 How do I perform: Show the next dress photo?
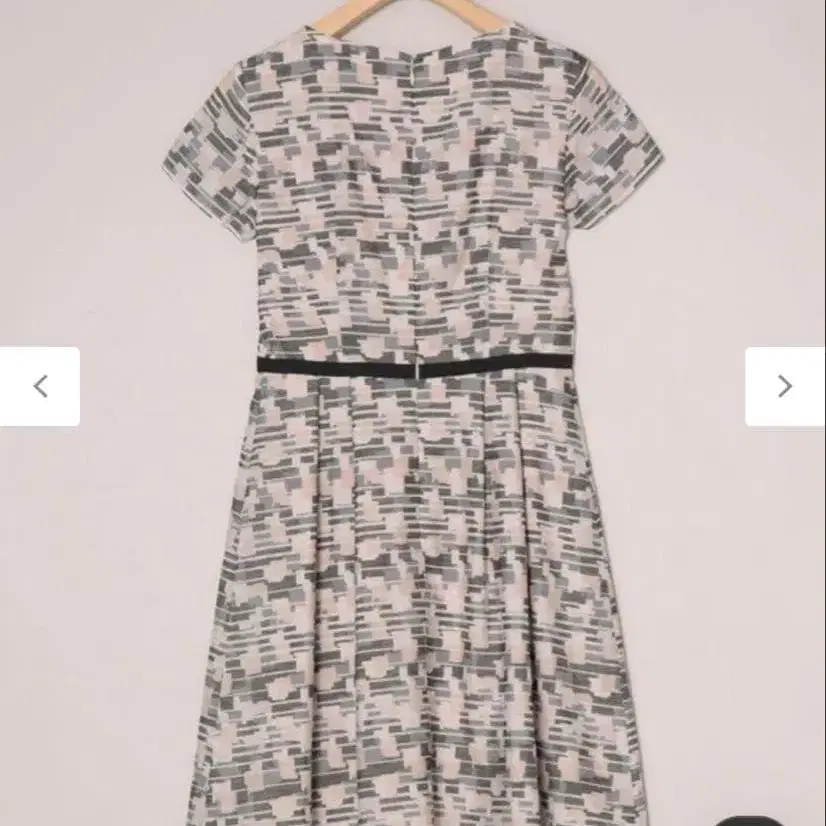point(785,386)
